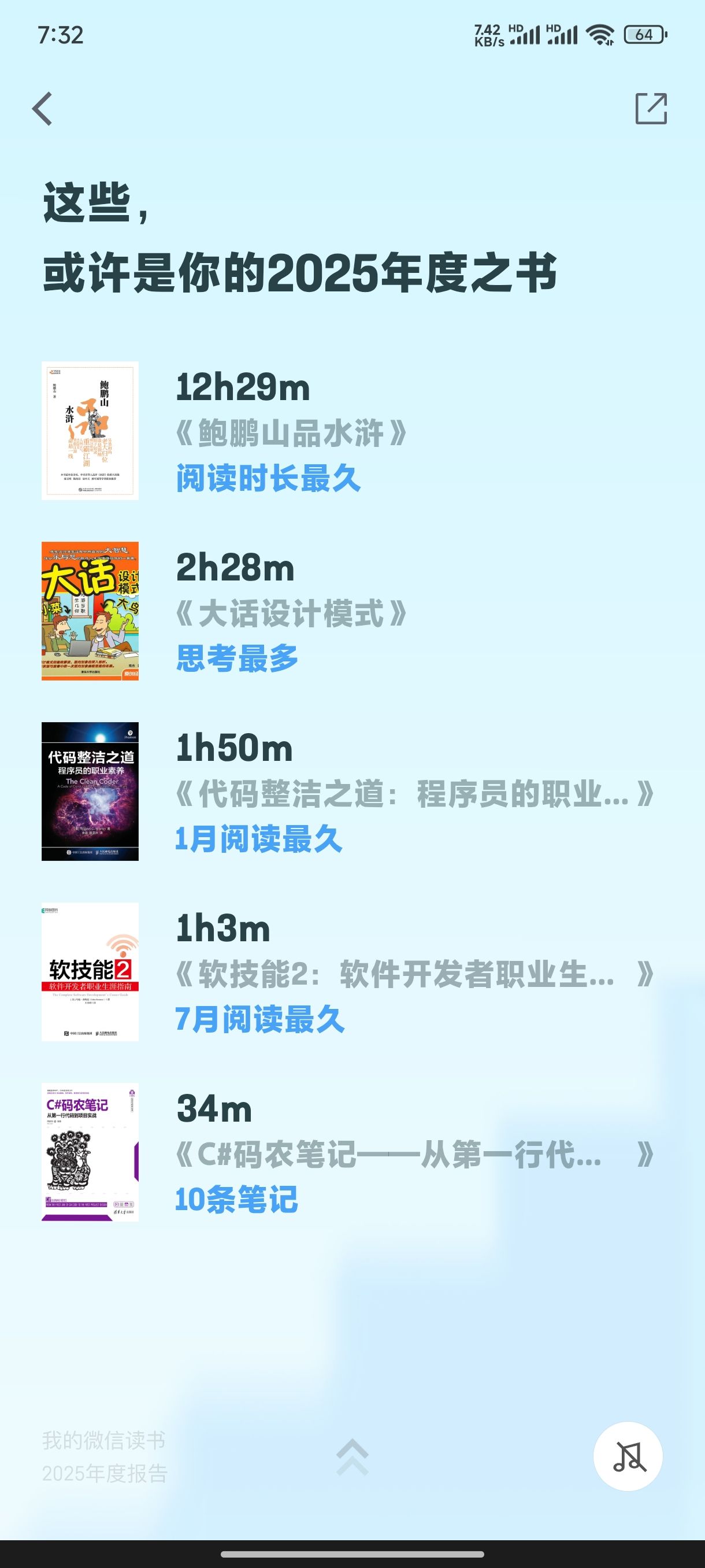Open 《代码整洁之道》 book entry
The width and height of the screenshot is (705, 1568).
click(348, 792)
